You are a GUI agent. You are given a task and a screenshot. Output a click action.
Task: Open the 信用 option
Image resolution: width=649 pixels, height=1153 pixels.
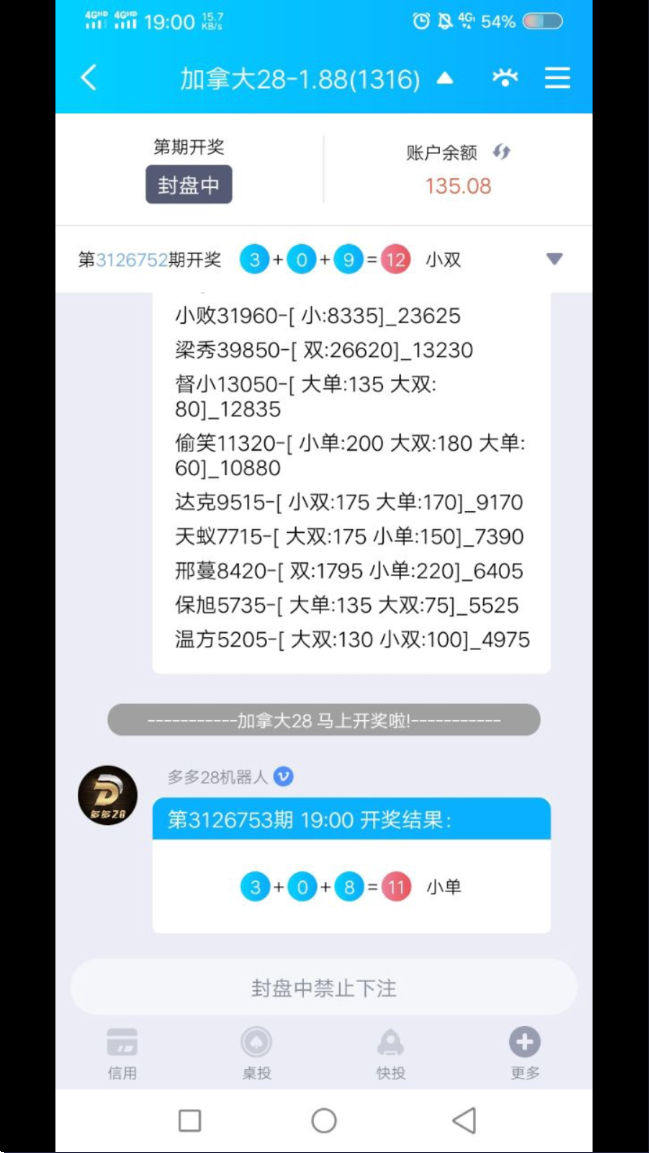point(122,1053)
